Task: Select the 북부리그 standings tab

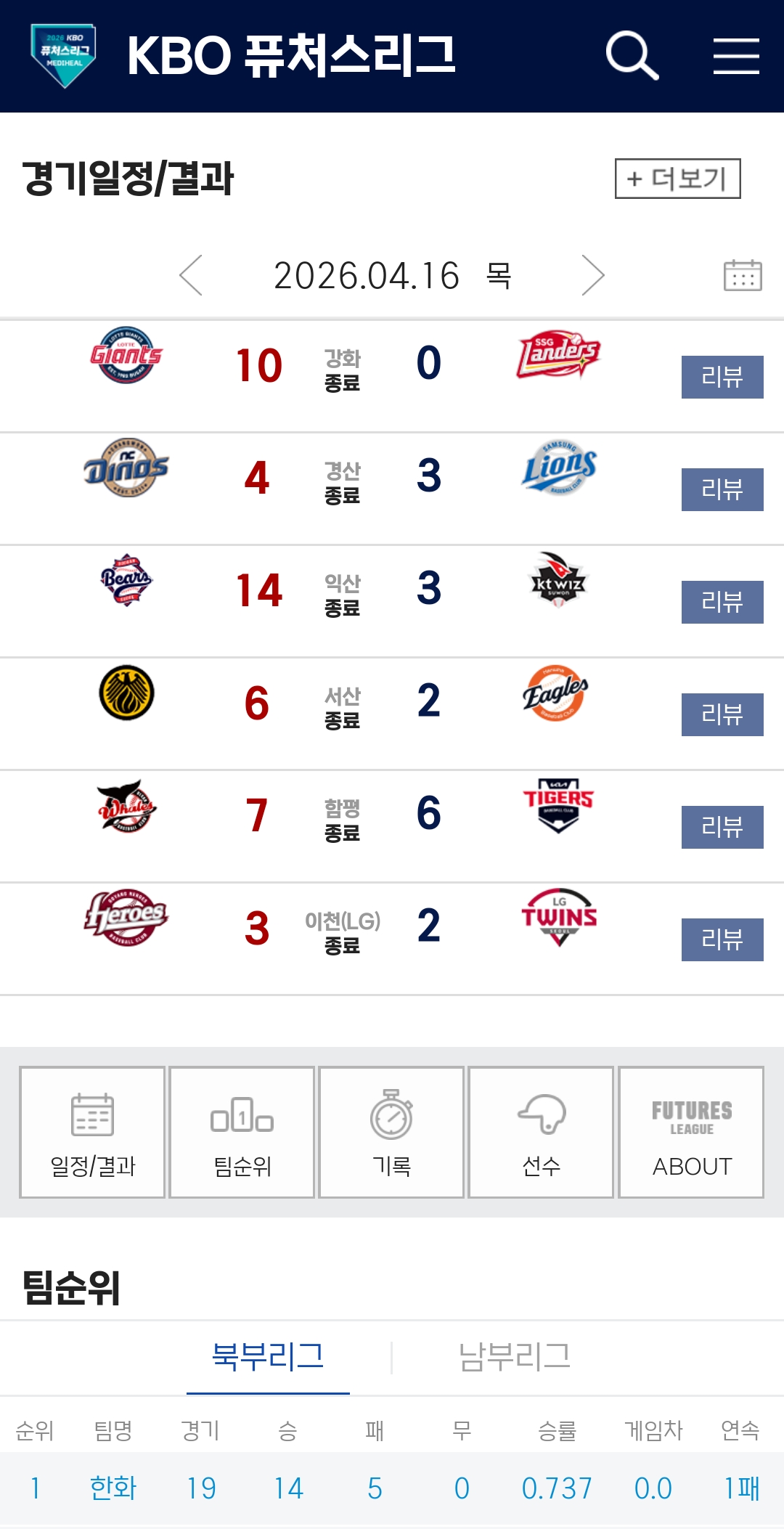Action: coord(268,1357)
